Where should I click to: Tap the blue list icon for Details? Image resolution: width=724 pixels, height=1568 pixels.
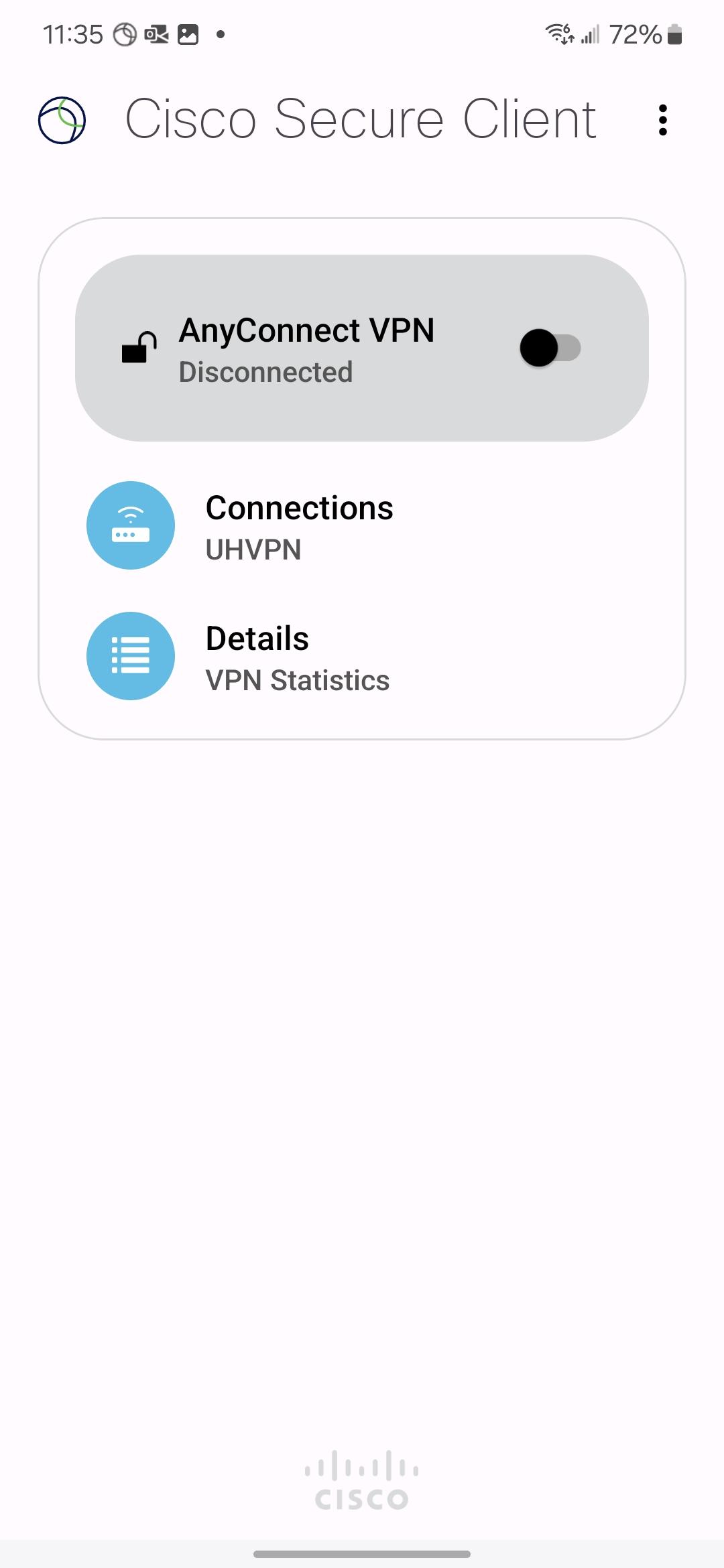(130, 657)
